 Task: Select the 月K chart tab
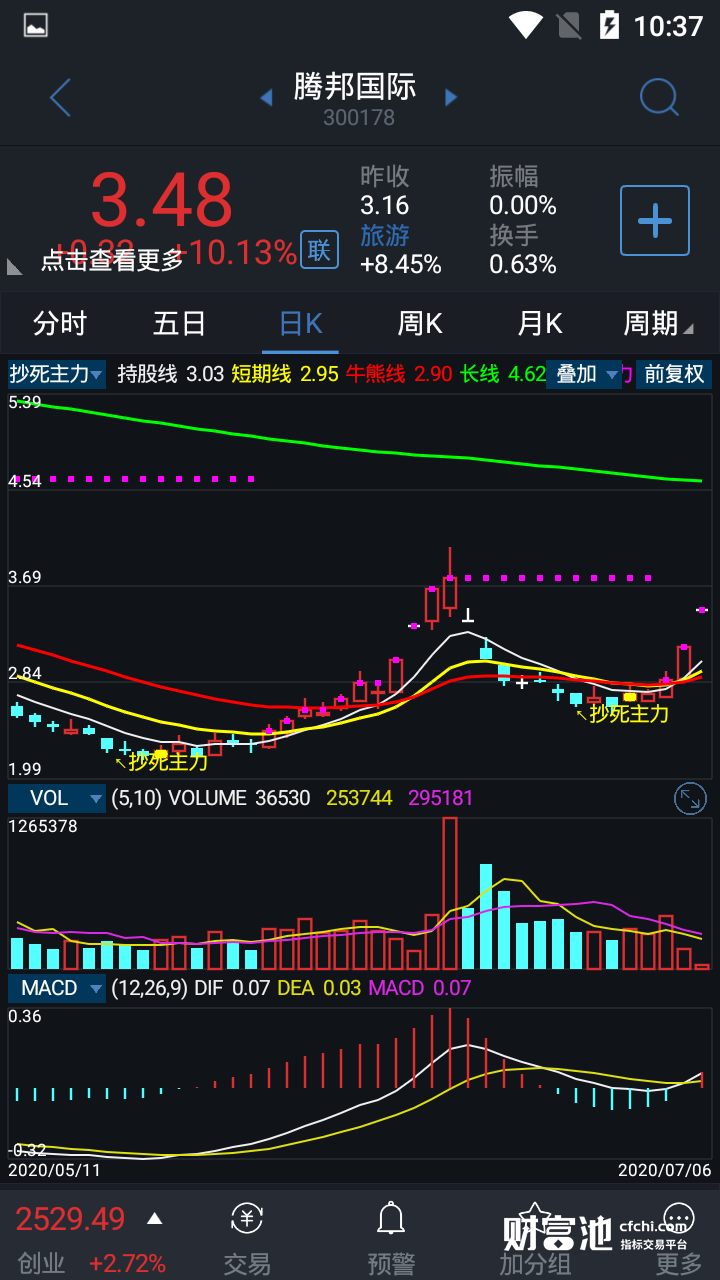pos(540,324)
